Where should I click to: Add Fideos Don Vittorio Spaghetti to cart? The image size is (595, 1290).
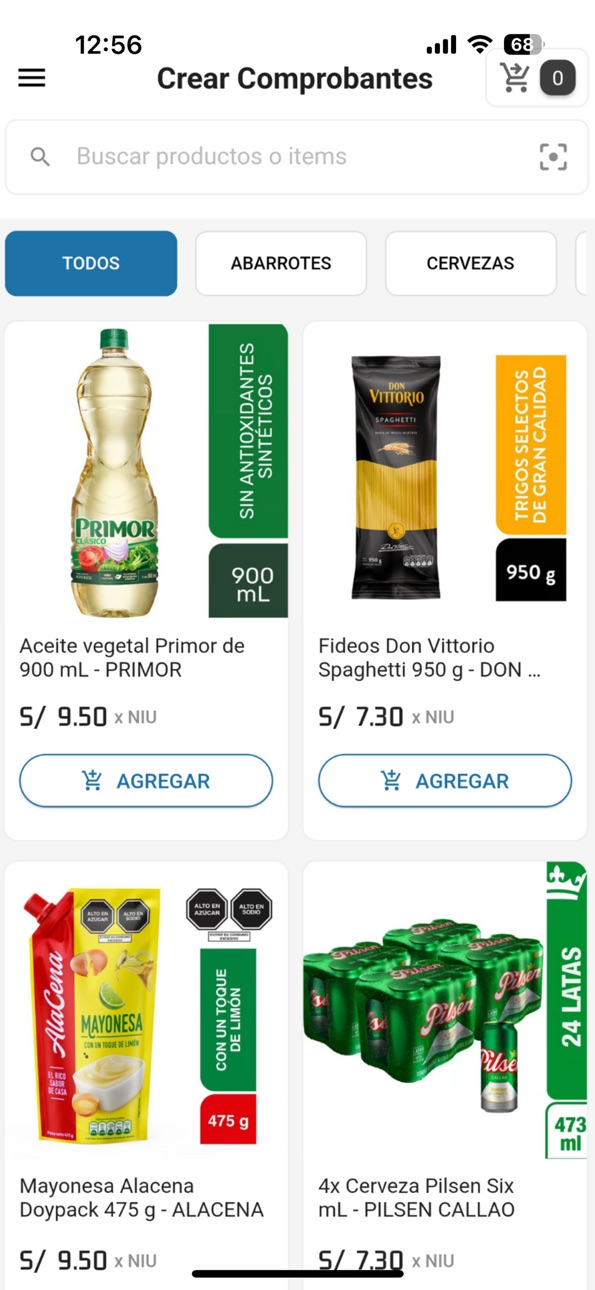(x=445, y=781)
